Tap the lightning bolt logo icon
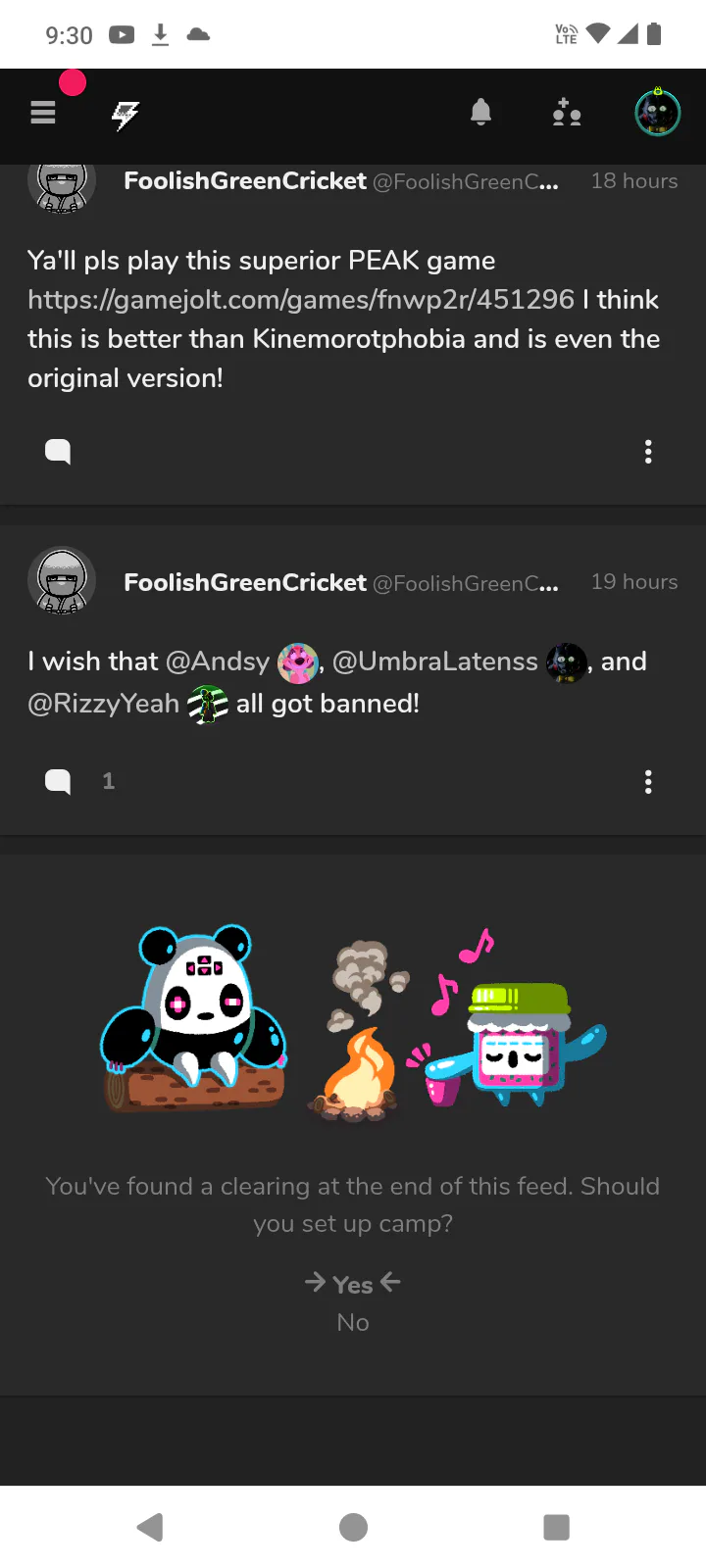Screen dimensions: 706x1568 125,115
